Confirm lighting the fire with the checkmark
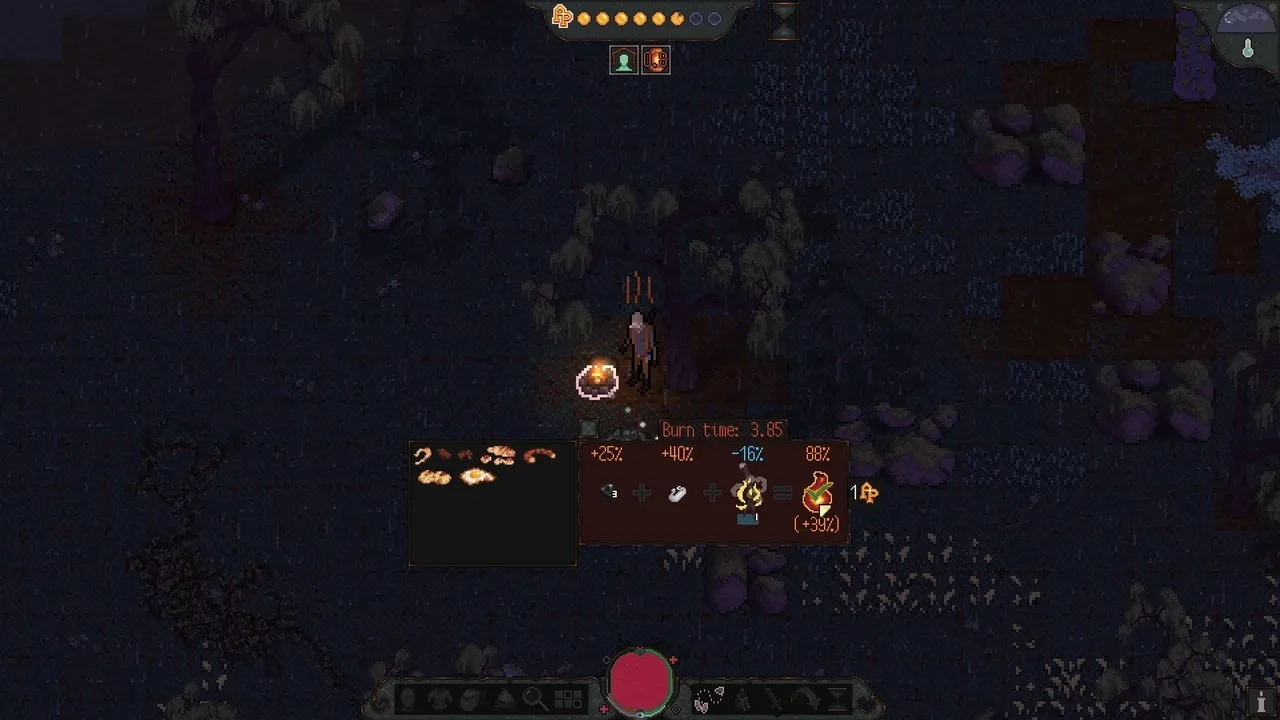The width and height of the screenshot is (1280, 720). 818,492
